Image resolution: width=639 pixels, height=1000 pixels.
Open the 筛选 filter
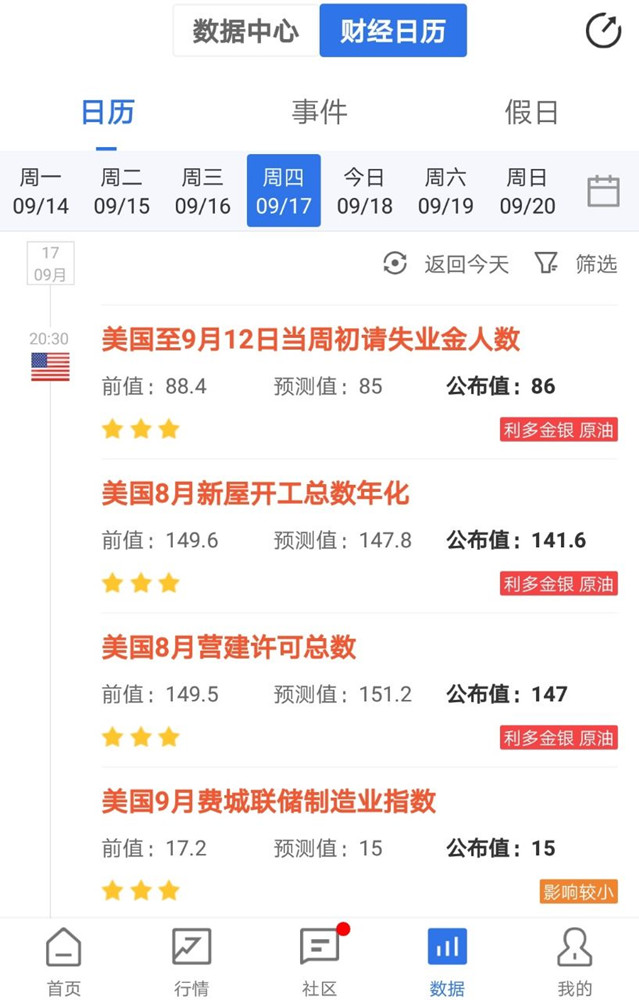click(576, 264)
